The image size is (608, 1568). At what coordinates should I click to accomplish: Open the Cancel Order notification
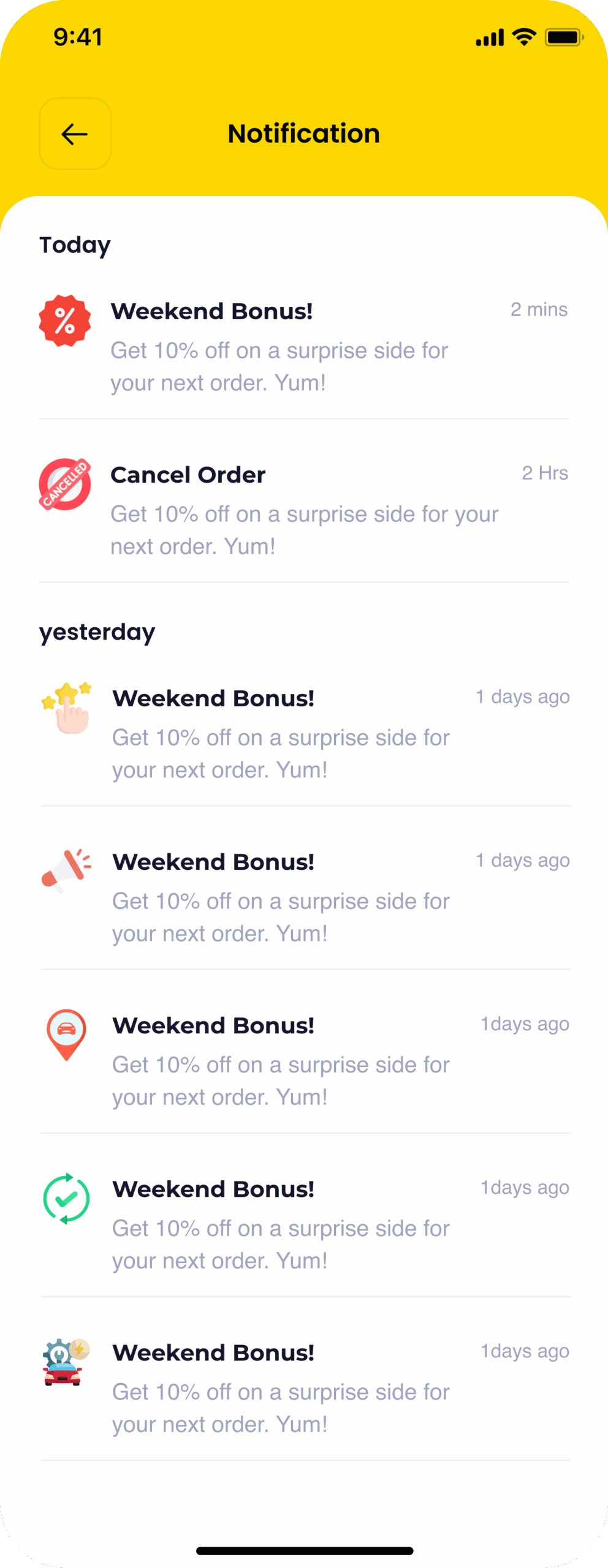pos(303,510)
